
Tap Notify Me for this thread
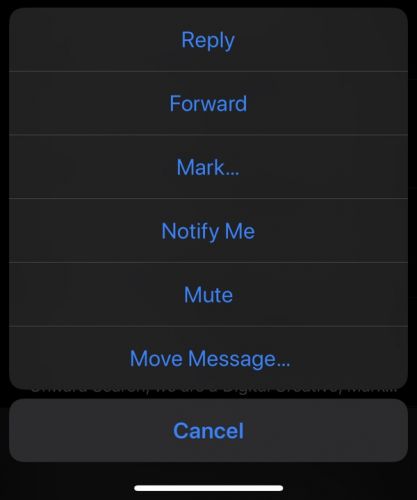[x=208, y=231]
